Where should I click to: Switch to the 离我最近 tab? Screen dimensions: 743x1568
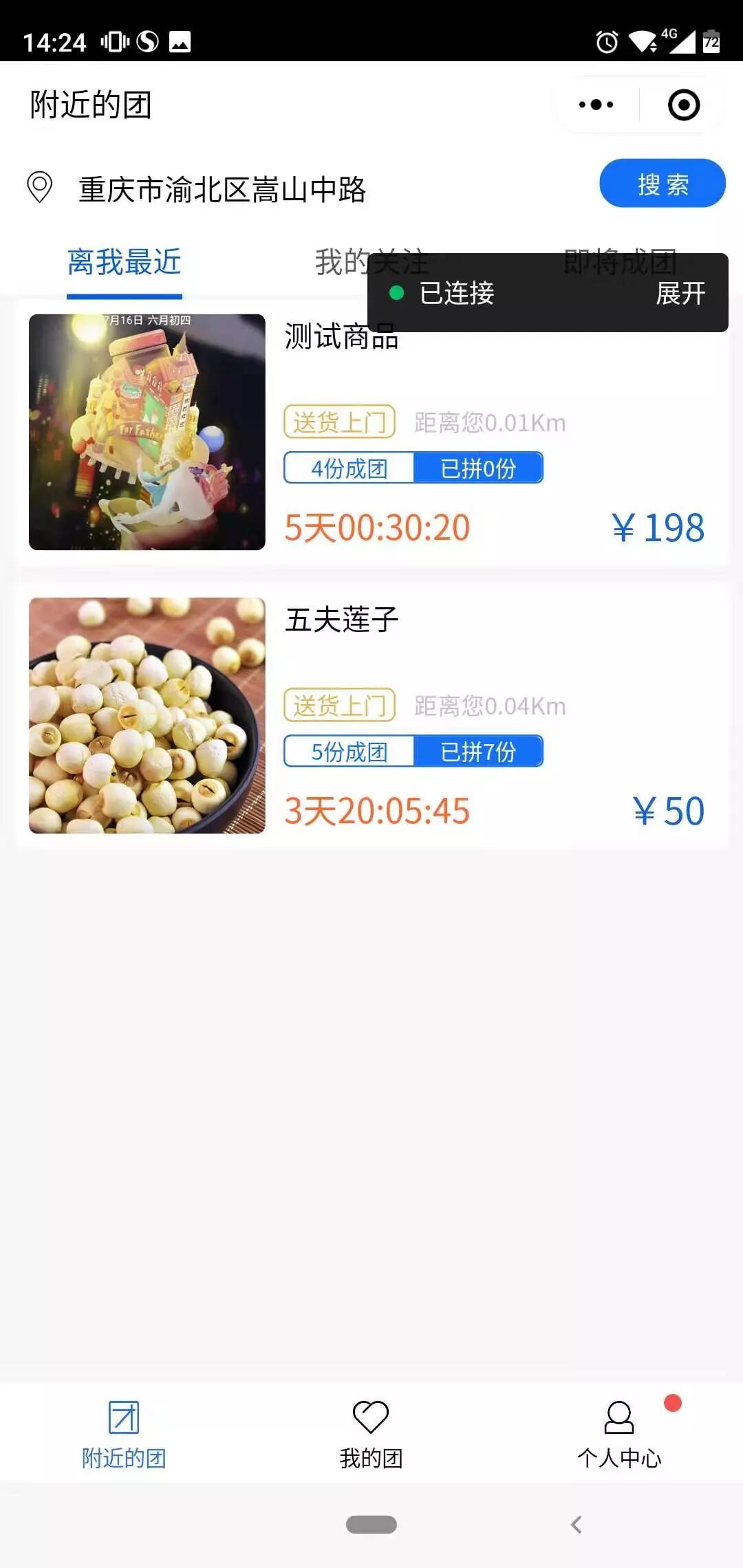click(x=125, y=263)
